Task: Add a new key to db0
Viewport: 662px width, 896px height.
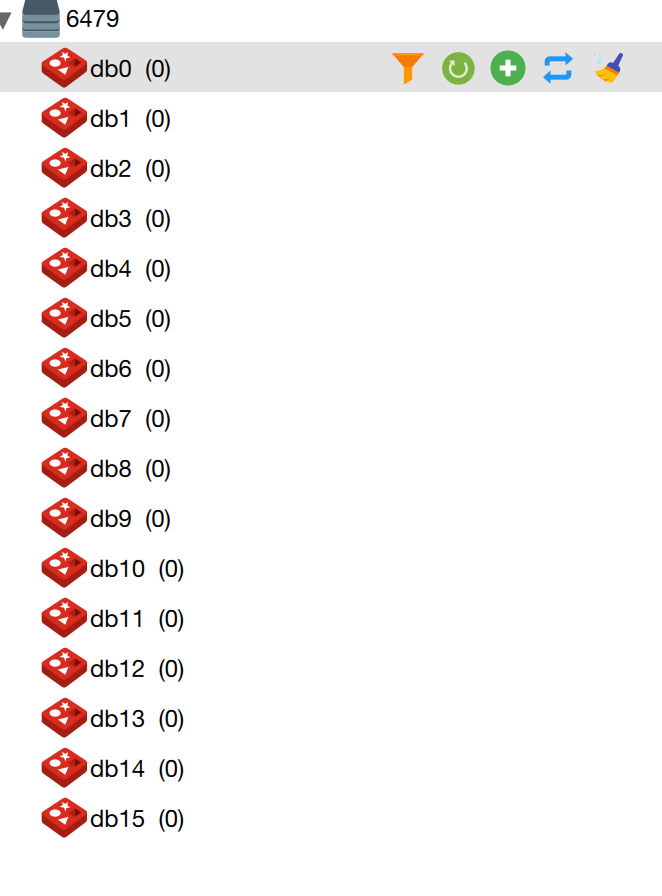Action: click(507, 68)
